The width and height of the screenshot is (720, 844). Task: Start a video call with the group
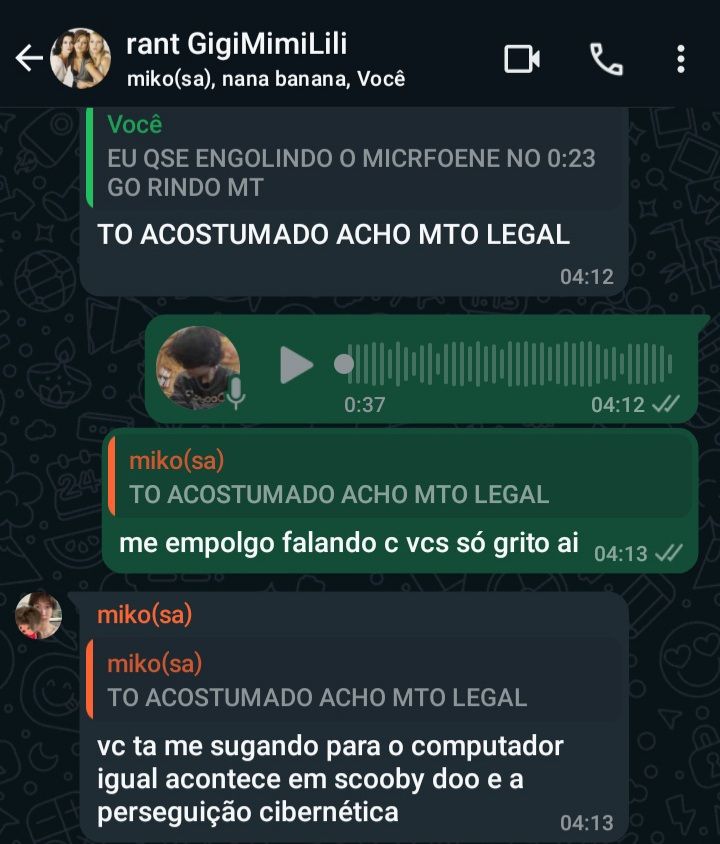pyautogui.click(x=521, y=59)
